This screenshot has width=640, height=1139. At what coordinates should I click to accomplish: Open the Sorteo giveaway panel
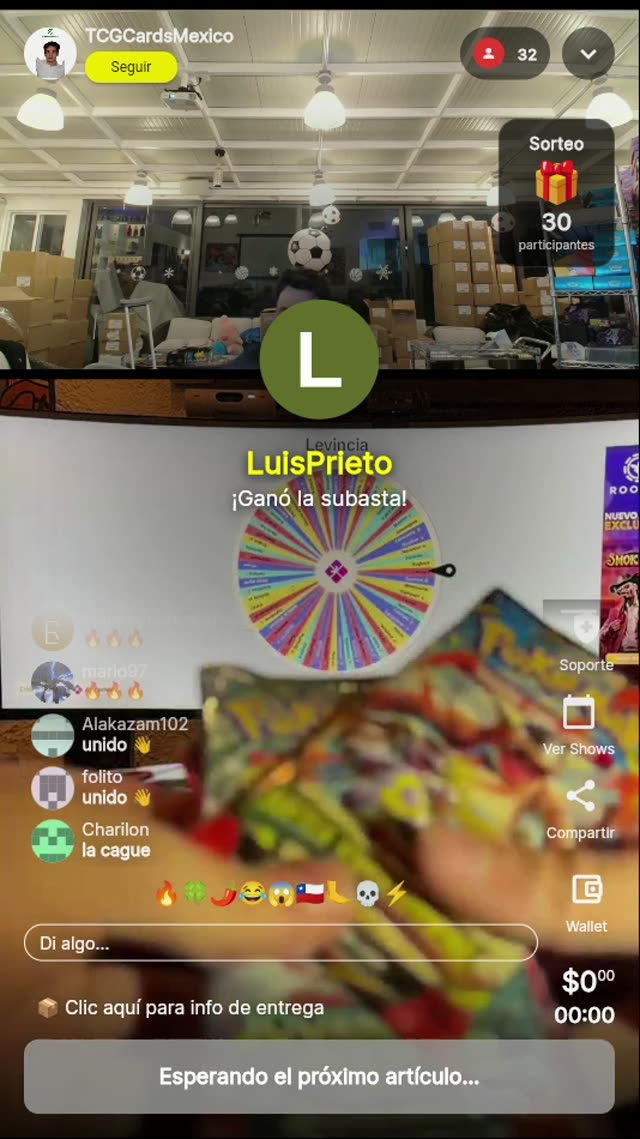click(556, 194)
